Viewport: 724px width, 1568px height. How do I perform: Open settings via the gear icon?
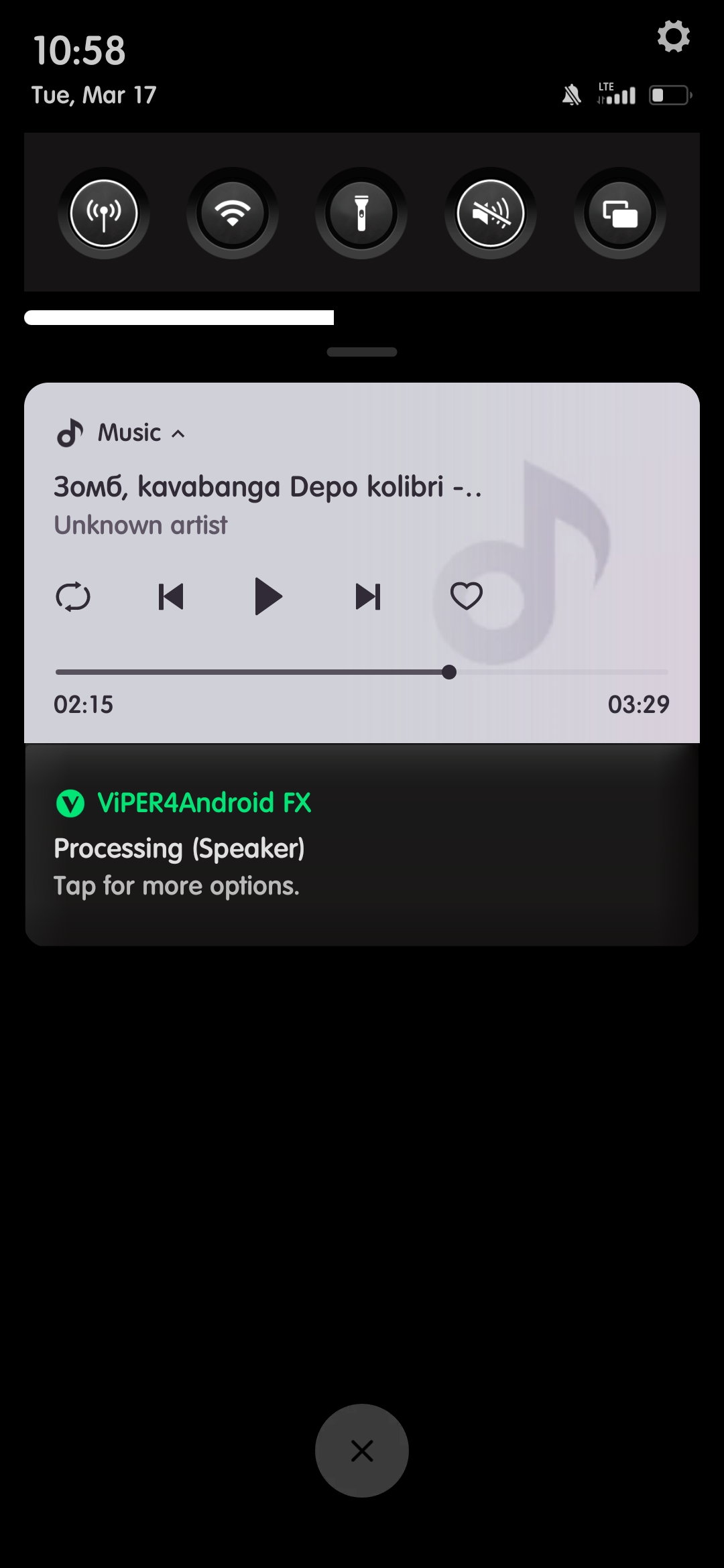(x=673, y=36)
